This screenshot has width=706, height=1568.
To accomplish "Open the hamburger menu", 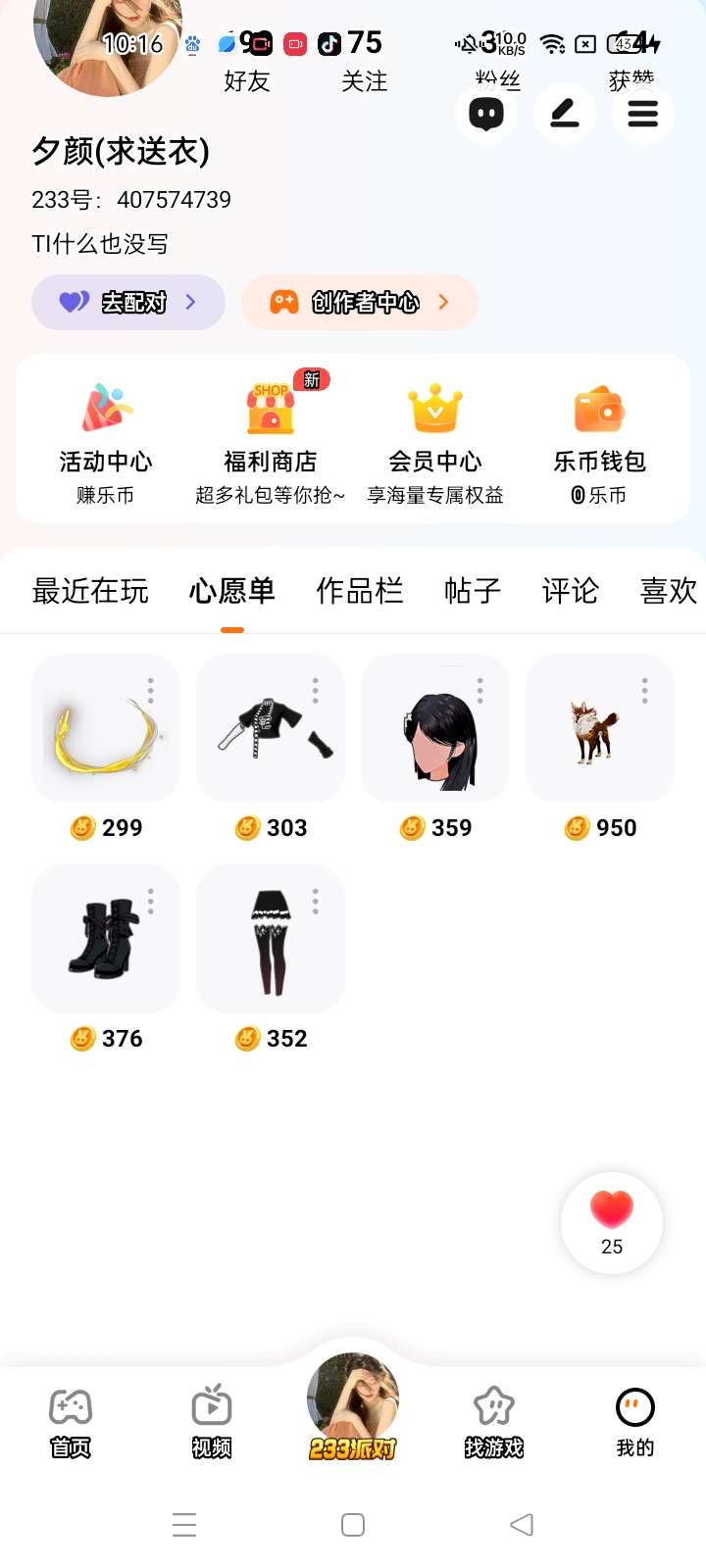I will 642,115.
